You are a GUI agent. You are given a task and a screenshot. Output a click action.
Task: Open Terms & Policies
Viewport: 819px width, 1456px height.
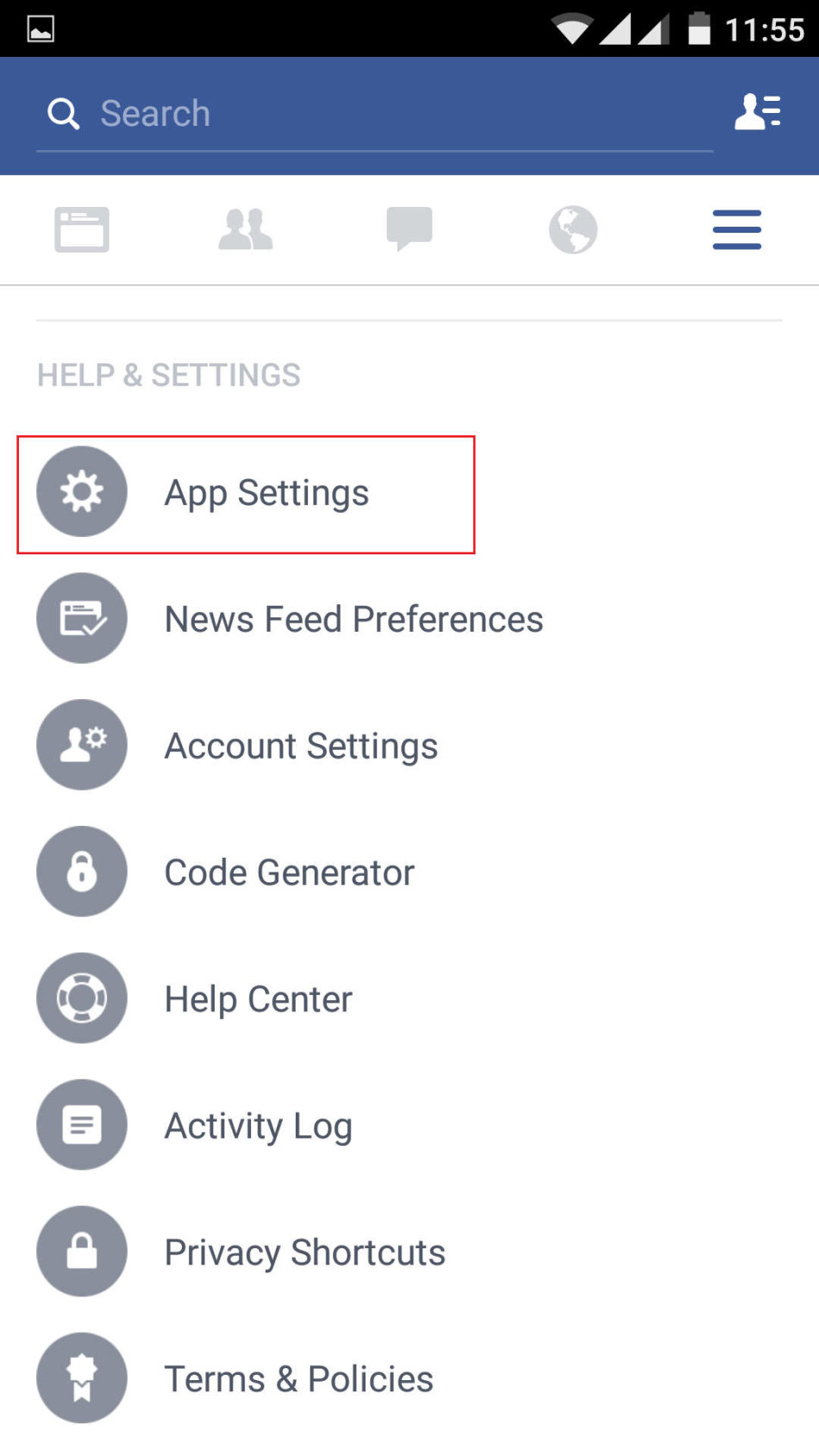(x=298, y=1378)
